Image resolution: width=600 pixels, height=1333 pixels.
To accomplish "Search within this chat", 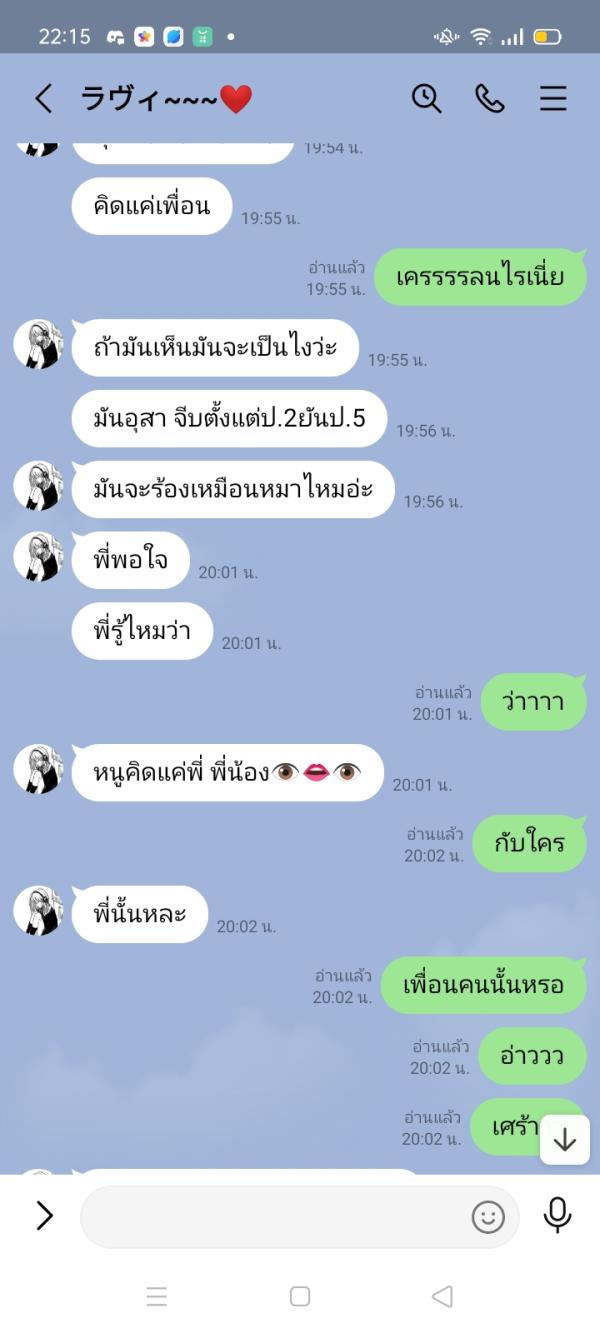I will coord(426,98).
